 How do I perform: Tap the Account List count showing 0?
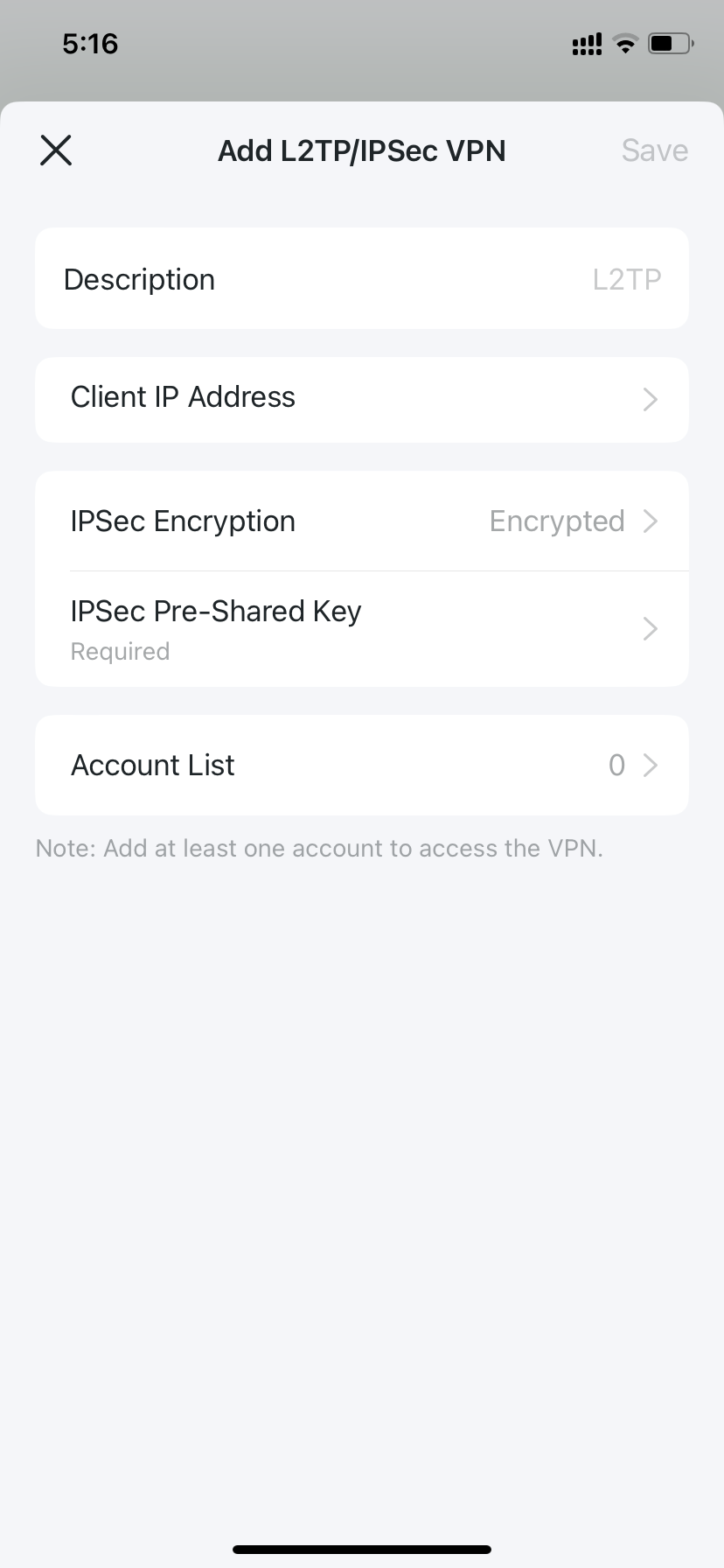[x=616, y=765]
